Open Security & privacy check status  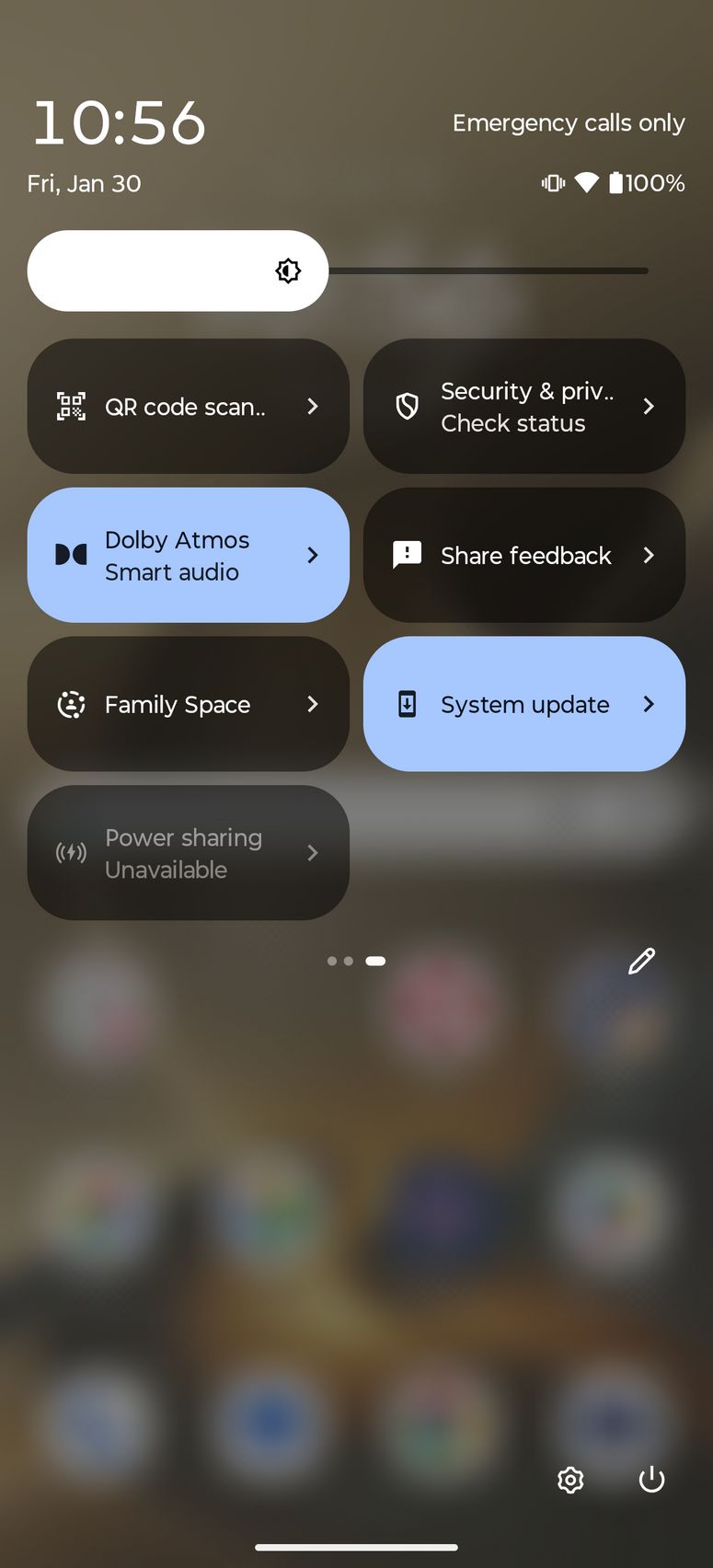click(523, 406)
